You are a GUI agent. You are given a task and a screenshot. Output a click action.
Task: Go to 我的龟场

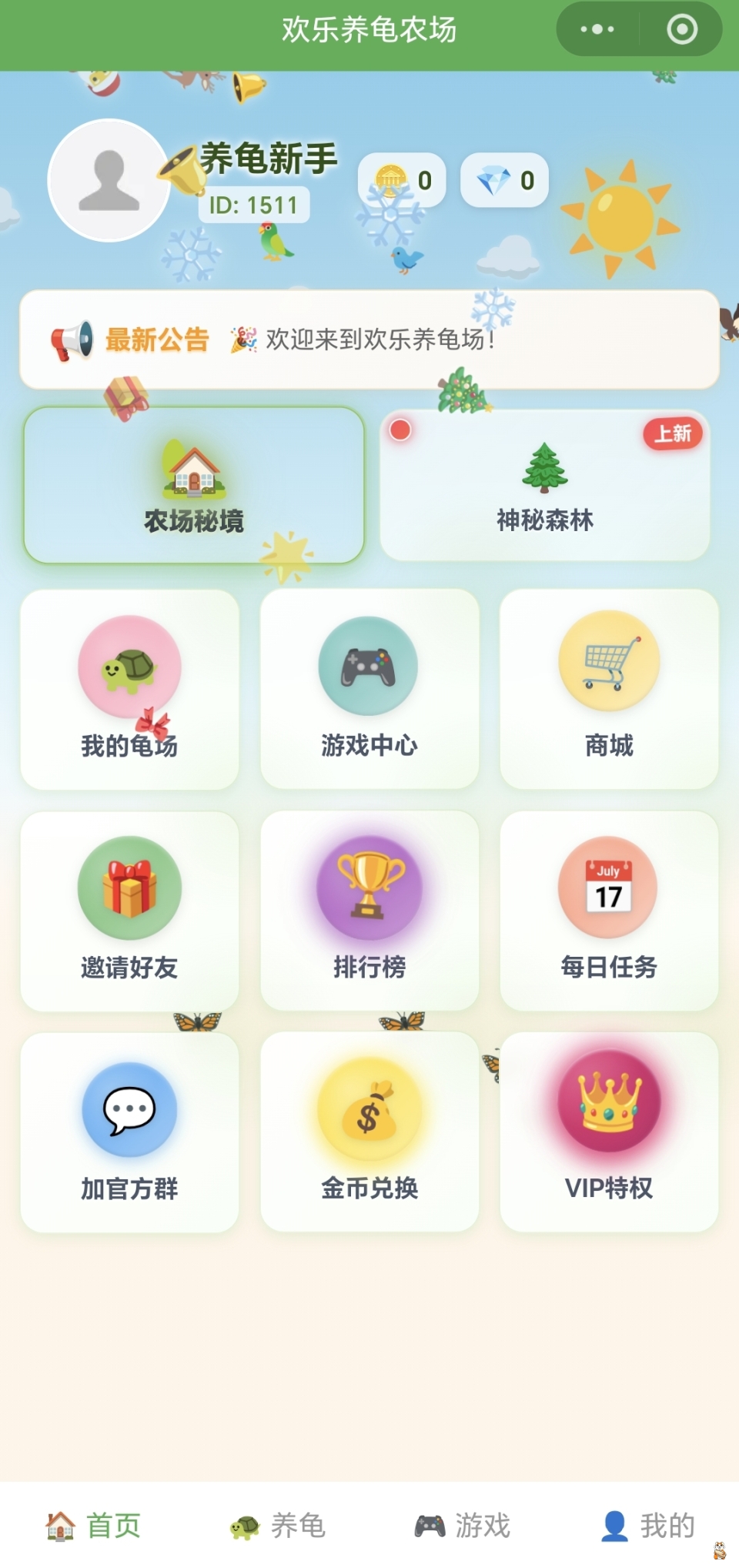click(129, 689)
